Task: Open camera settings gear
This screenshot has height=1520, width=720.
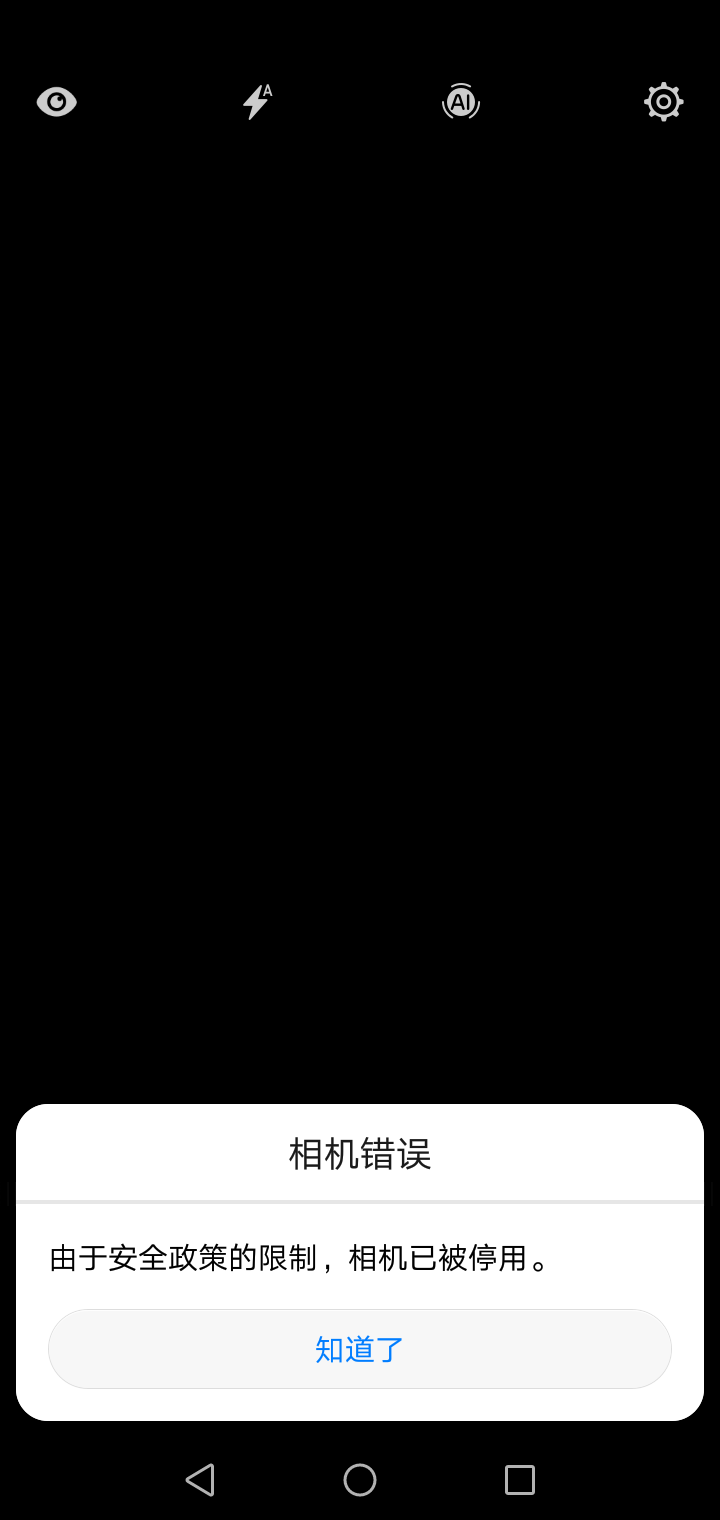Action: 663,102
